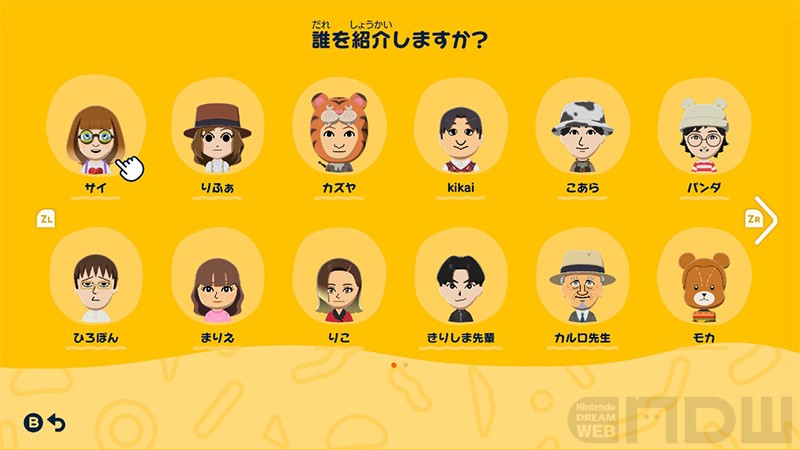Viewport: 800px width, 450px height.
Task: Tap the ZL previous page button
Action: [45, 219]
